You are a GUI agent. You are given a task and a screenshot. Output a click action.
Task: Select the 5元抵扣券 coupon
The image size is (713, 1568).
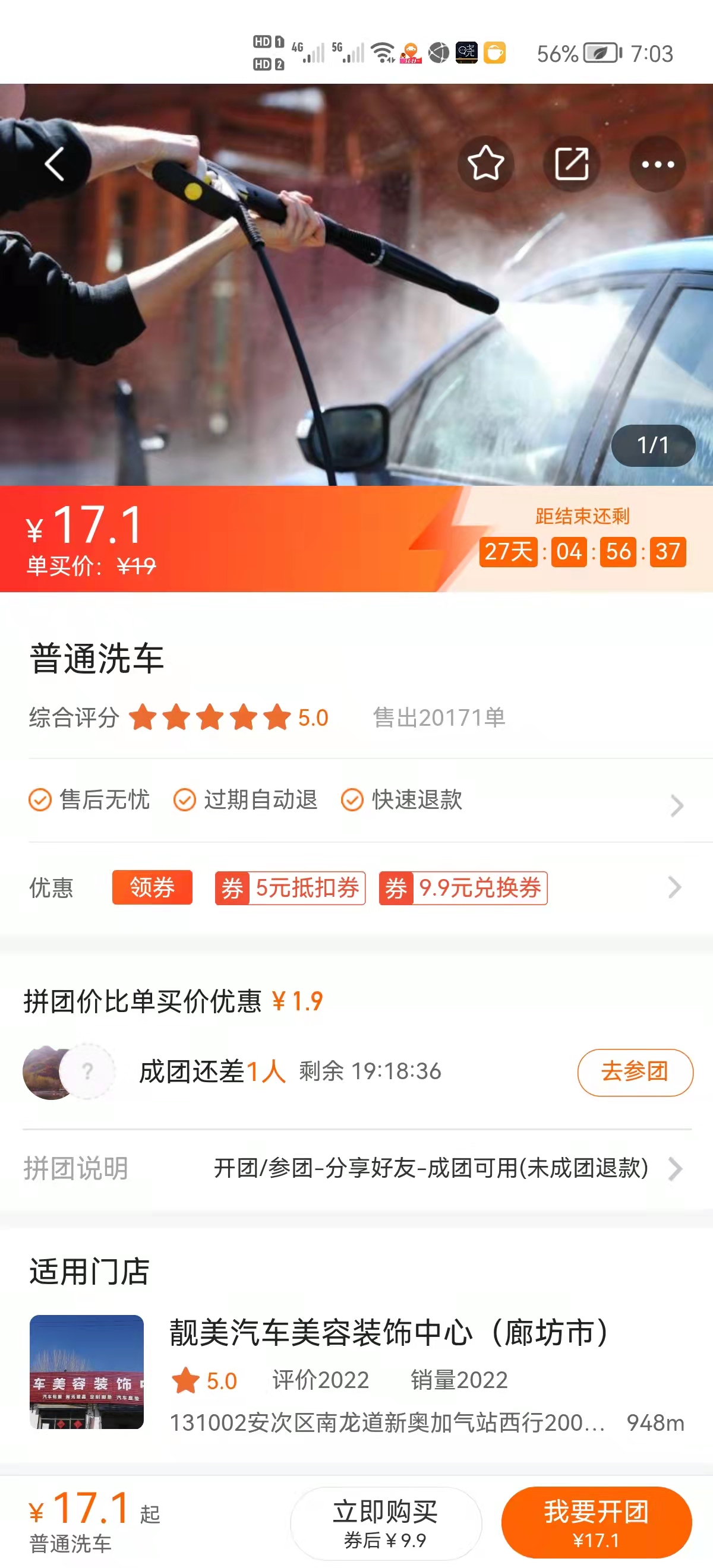(x=289, y=889)
